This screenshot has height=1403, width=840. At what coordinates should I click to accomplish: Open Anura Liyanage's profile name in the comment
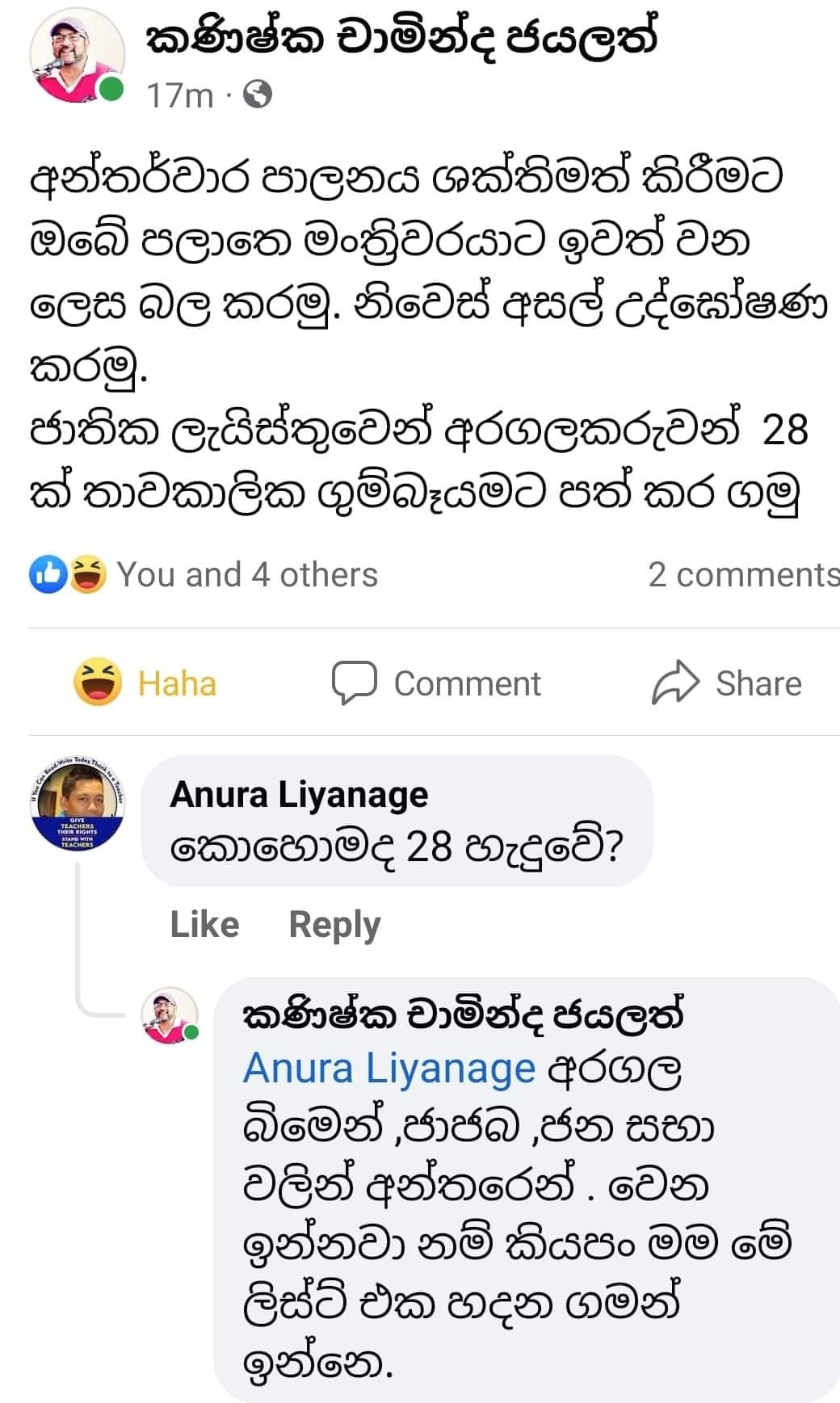[299, 794]
